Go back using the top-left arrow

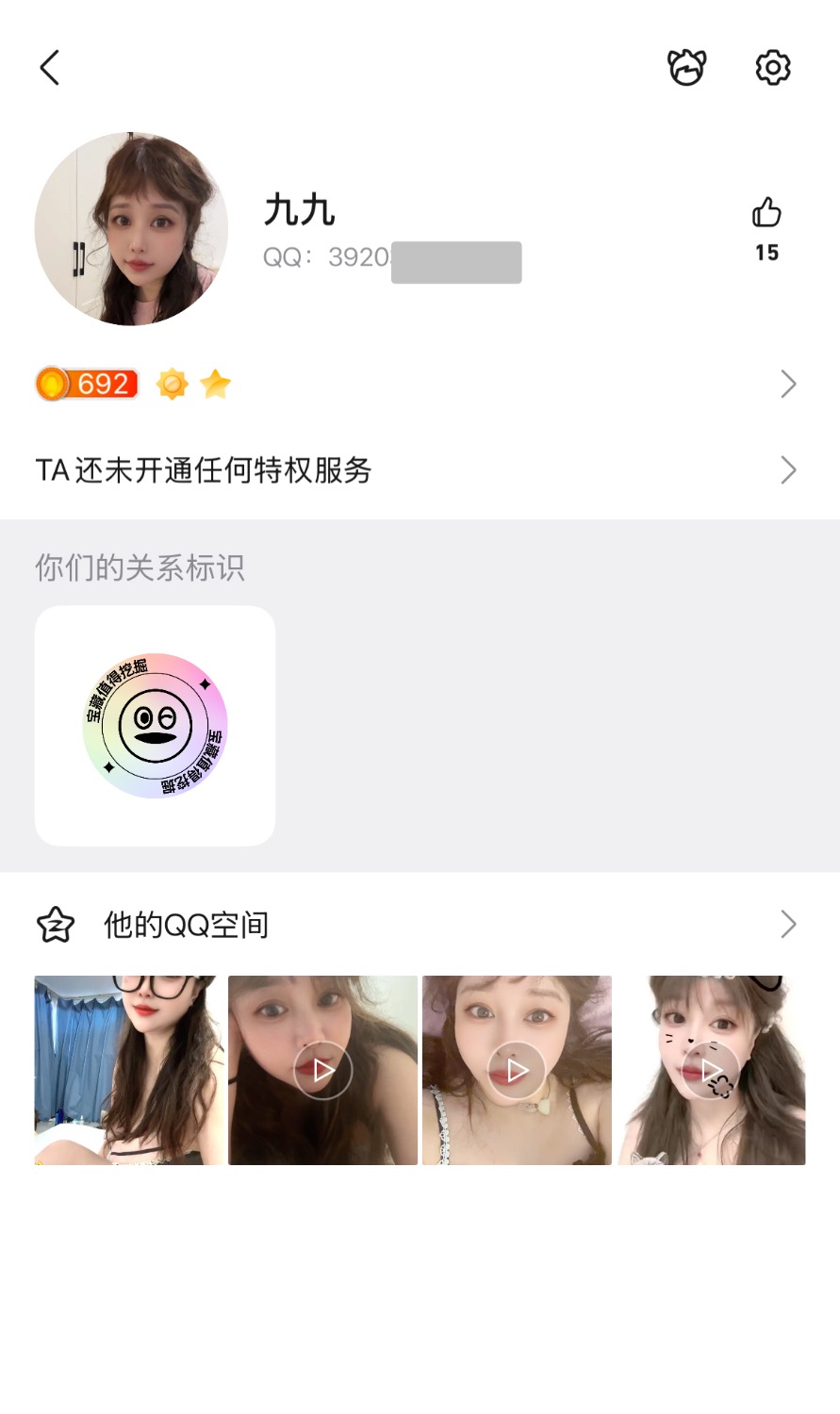pos(50,68)
